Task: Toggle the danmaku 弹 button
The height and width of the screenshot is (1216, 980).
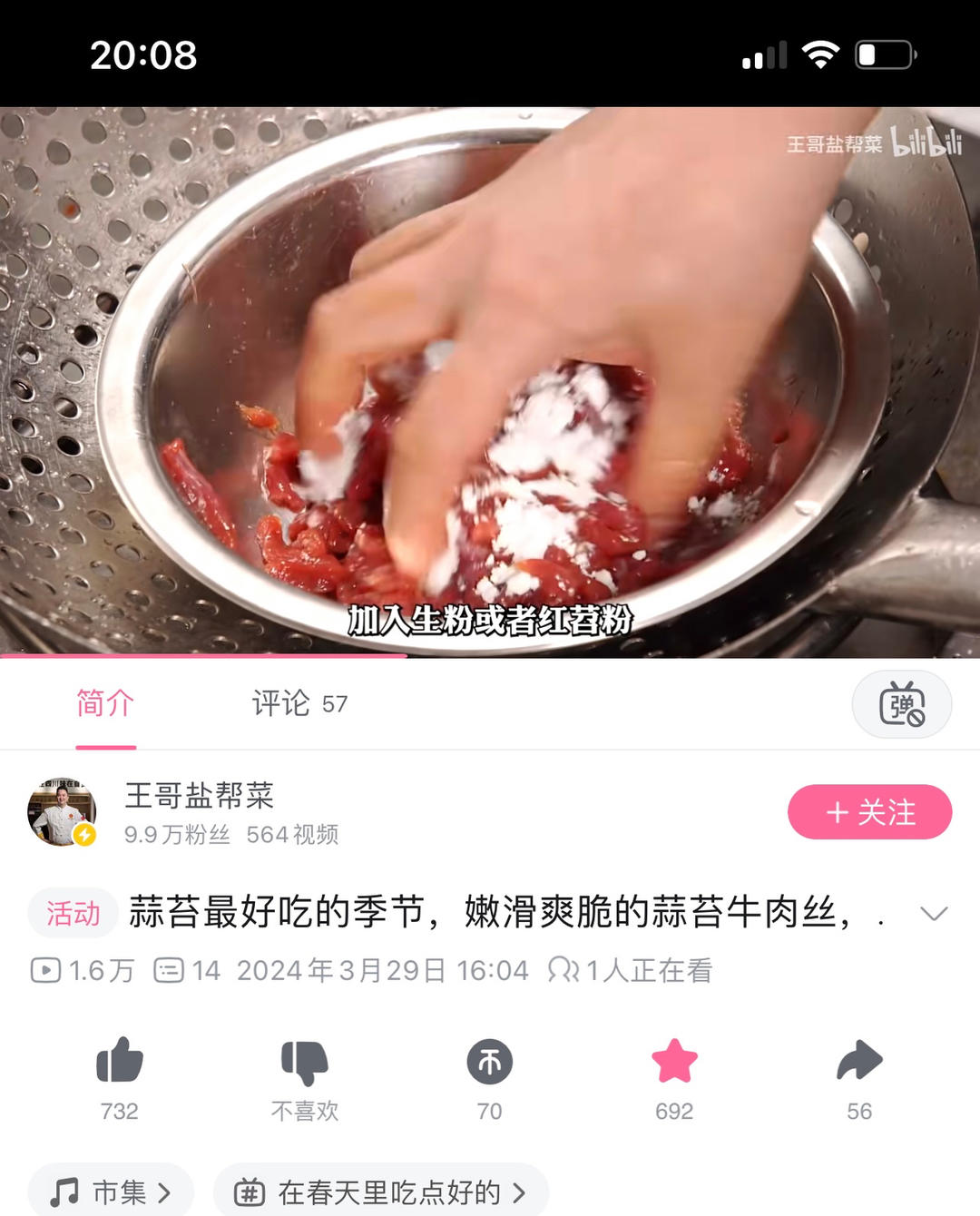Action: coord(902,704)
